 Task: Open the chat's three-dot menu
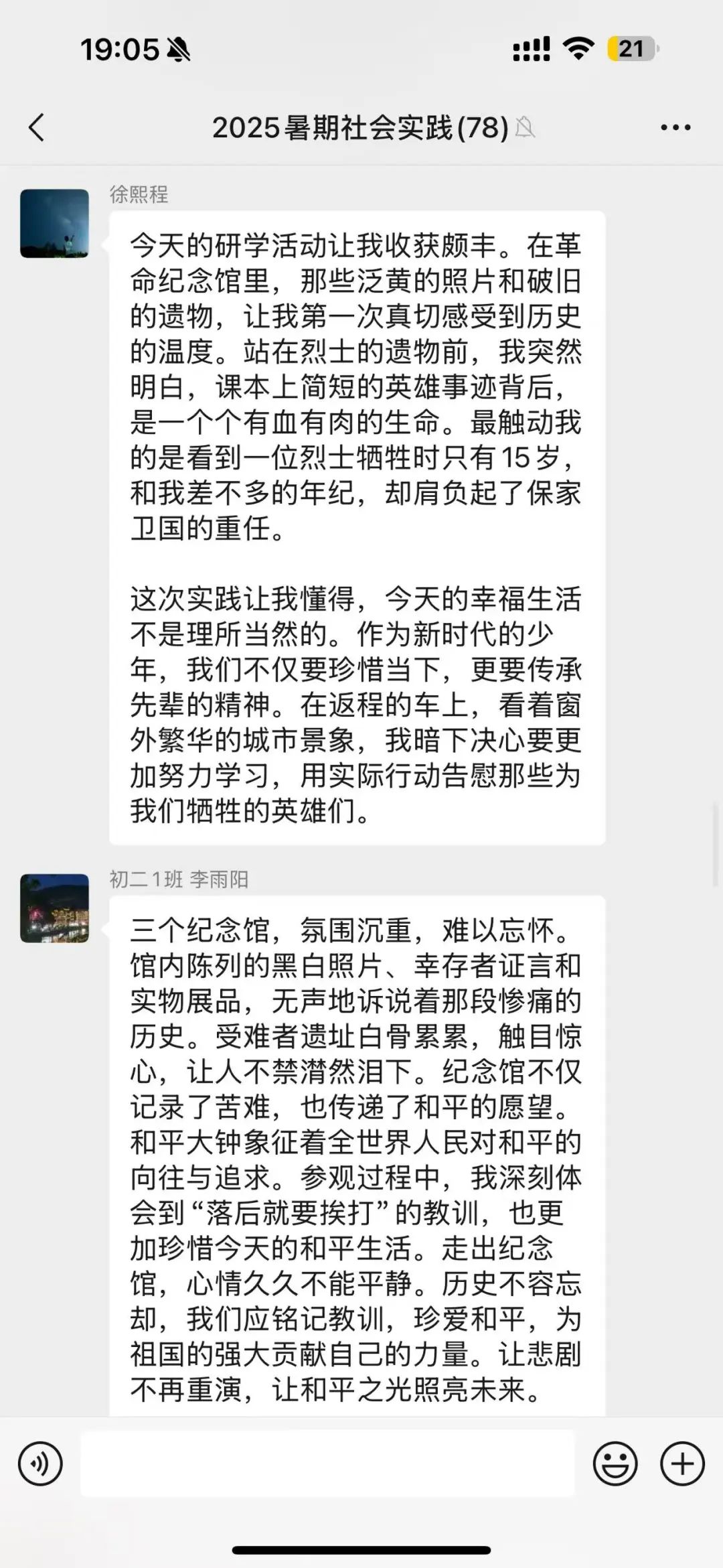[675, 127]
